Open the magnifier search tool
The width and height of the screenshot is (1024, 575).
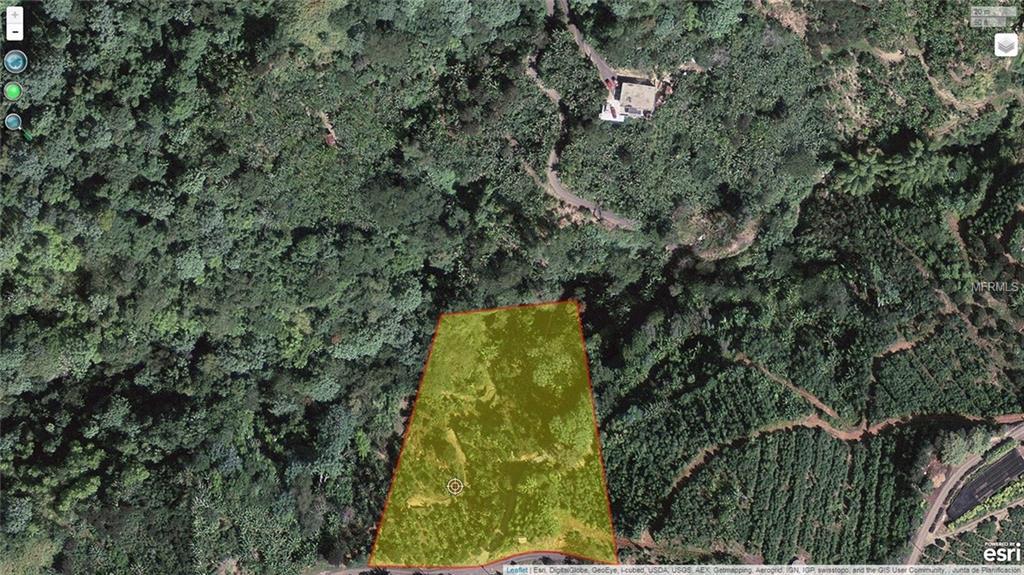click(13, 121)
